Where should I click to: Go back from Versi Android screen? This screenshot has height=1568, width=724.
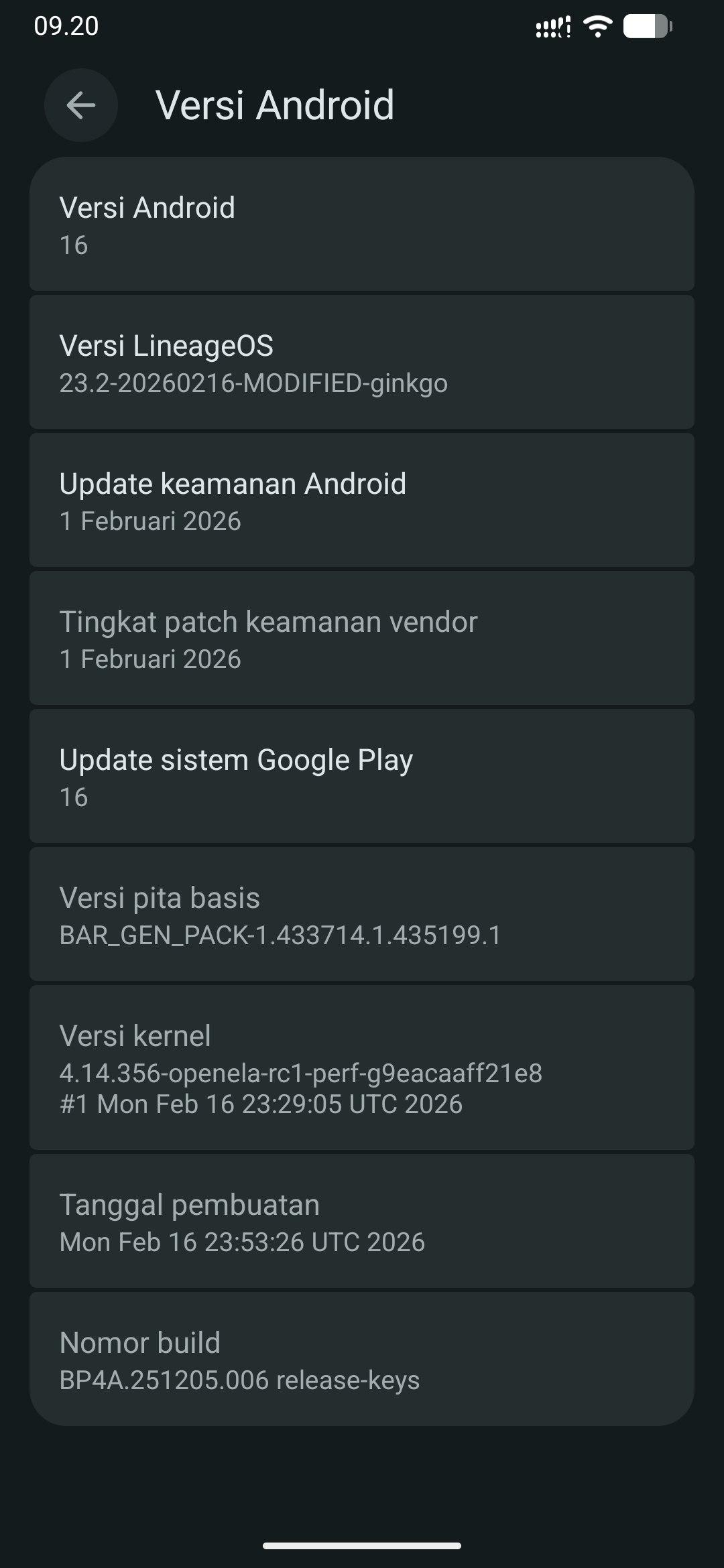pos(81,105)
